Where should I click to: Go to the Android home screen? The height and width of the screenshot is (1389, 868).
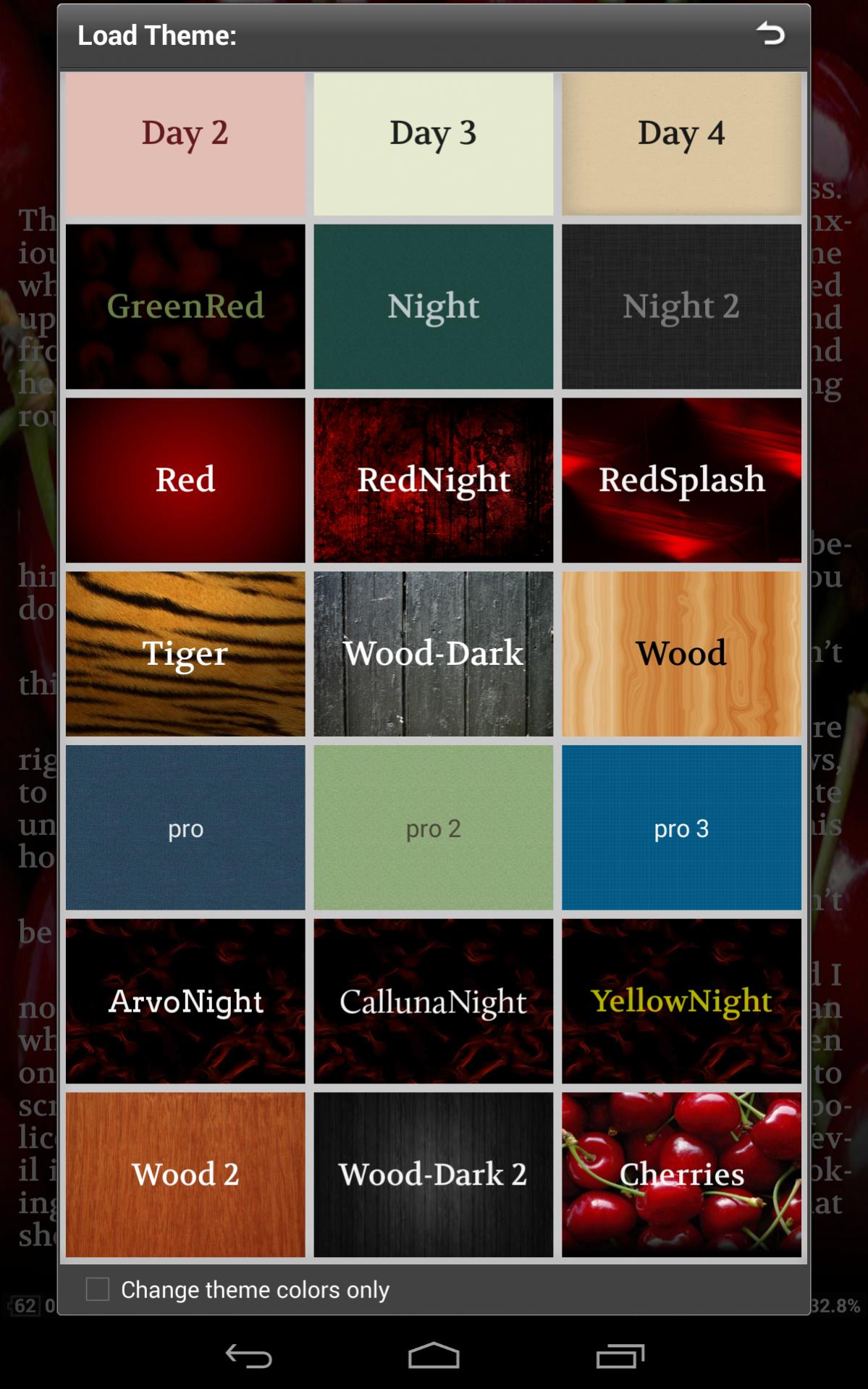coord(434,1356)
